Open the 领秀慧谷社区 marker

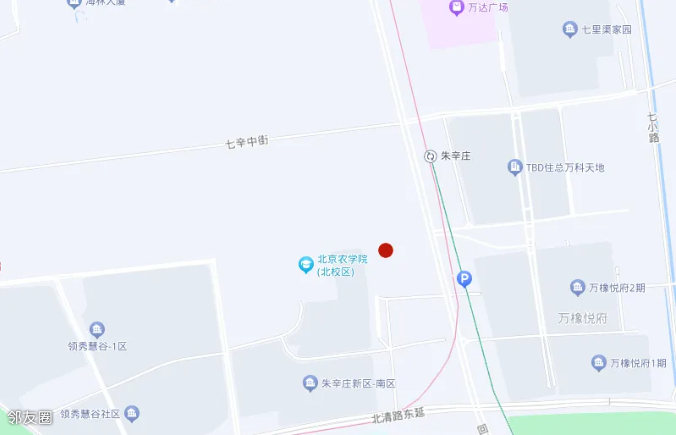132,413
